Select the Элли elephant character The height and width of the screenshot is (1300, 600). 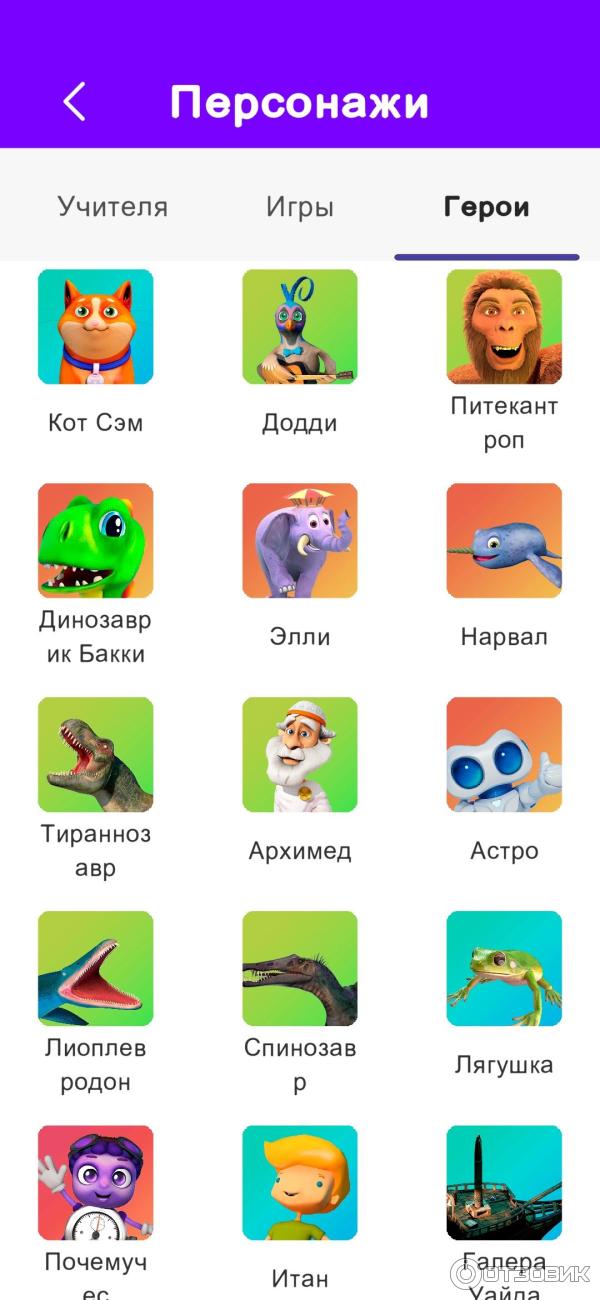pos(300,541)
